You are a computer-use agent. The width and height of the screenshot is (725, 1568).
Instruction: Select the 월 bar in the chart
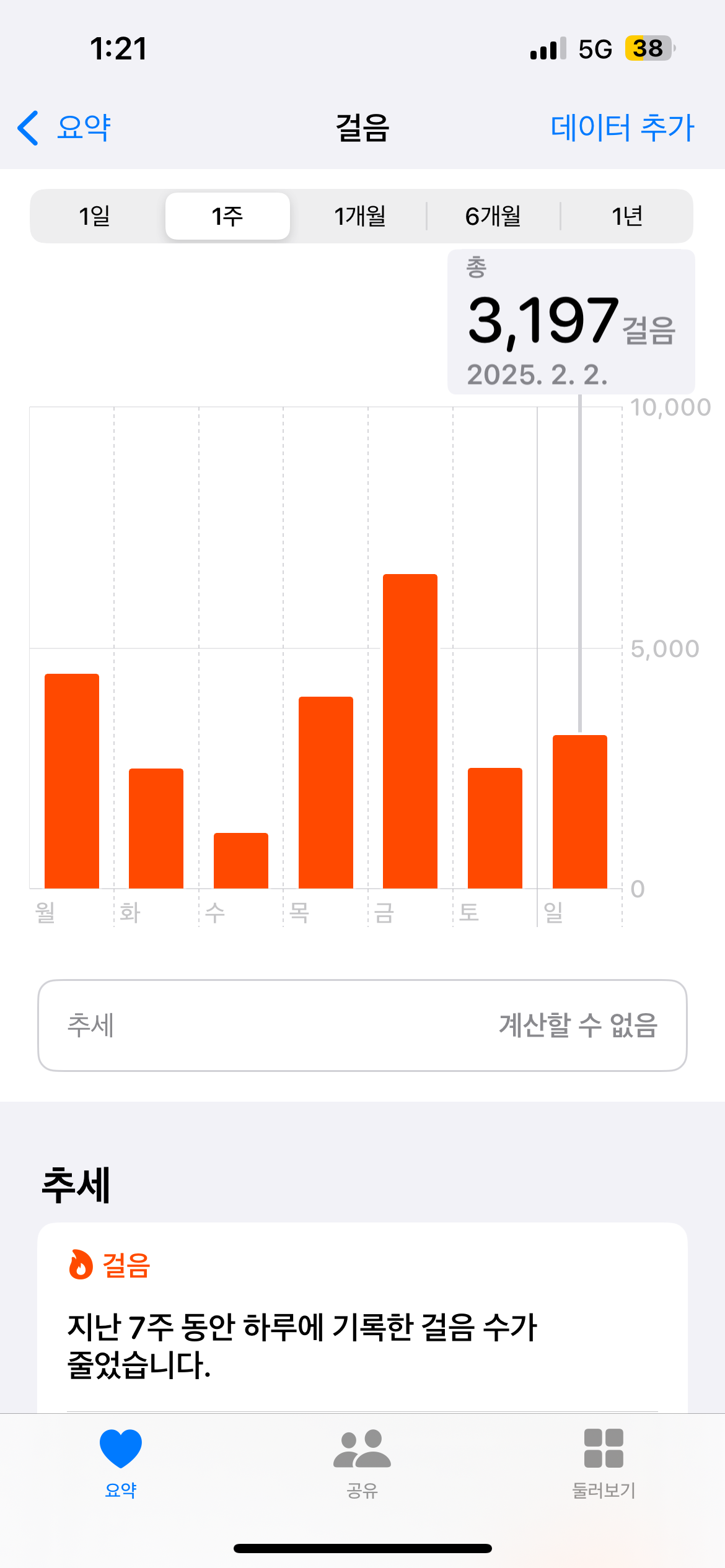click(x=72, y=780)
